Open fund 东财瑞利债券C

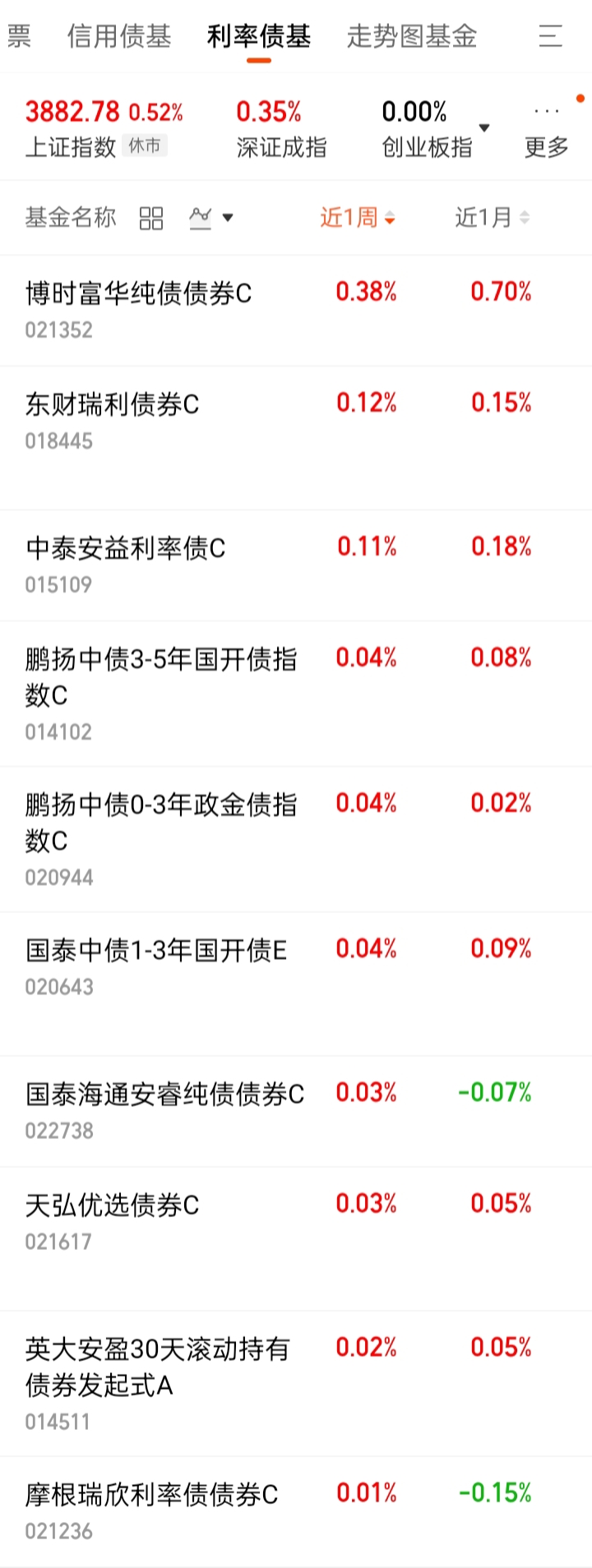pyautogui.click(x=113, y=404)
